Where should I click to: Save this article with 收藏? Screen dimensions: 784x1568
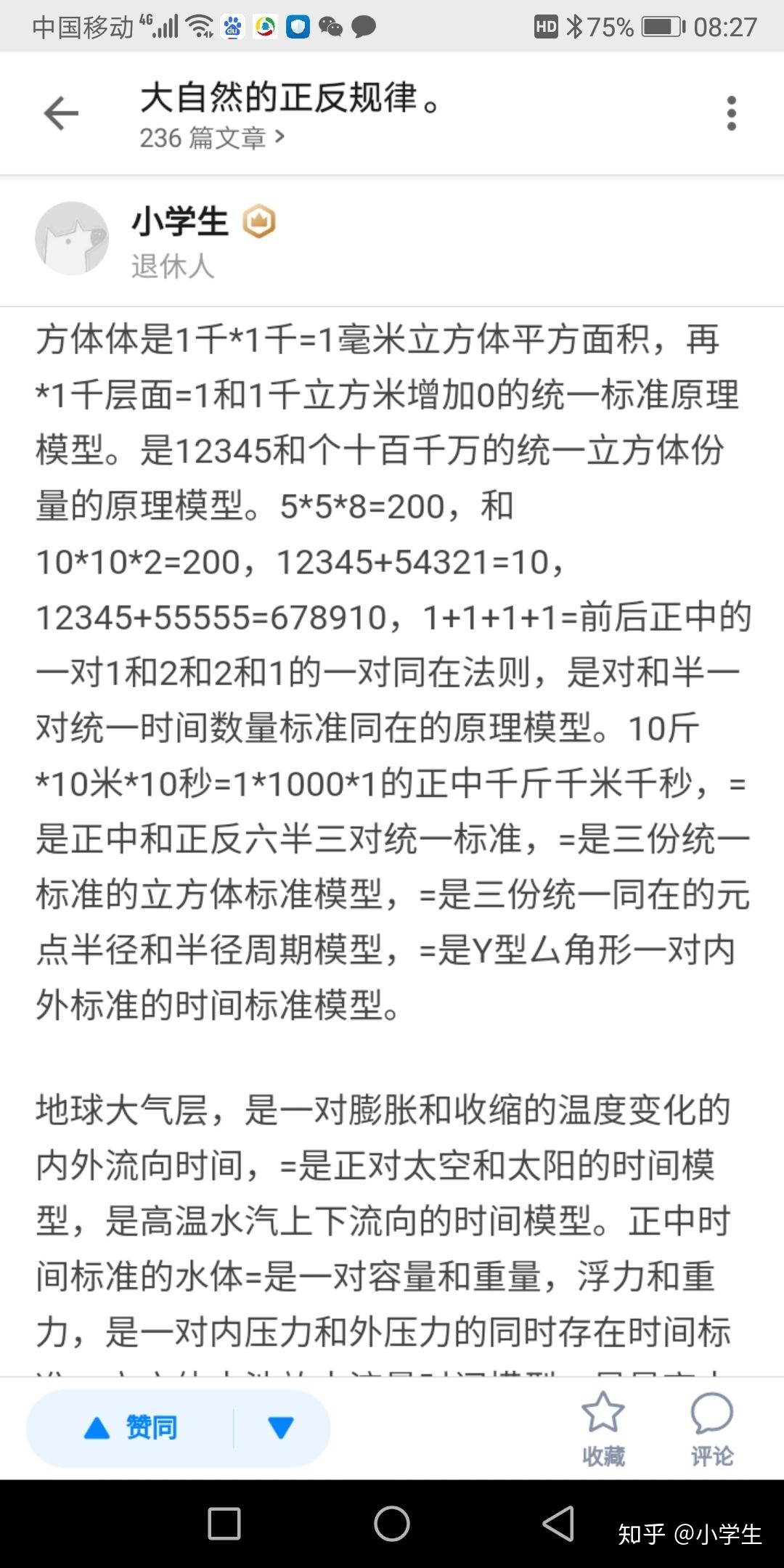point(603,1428)
